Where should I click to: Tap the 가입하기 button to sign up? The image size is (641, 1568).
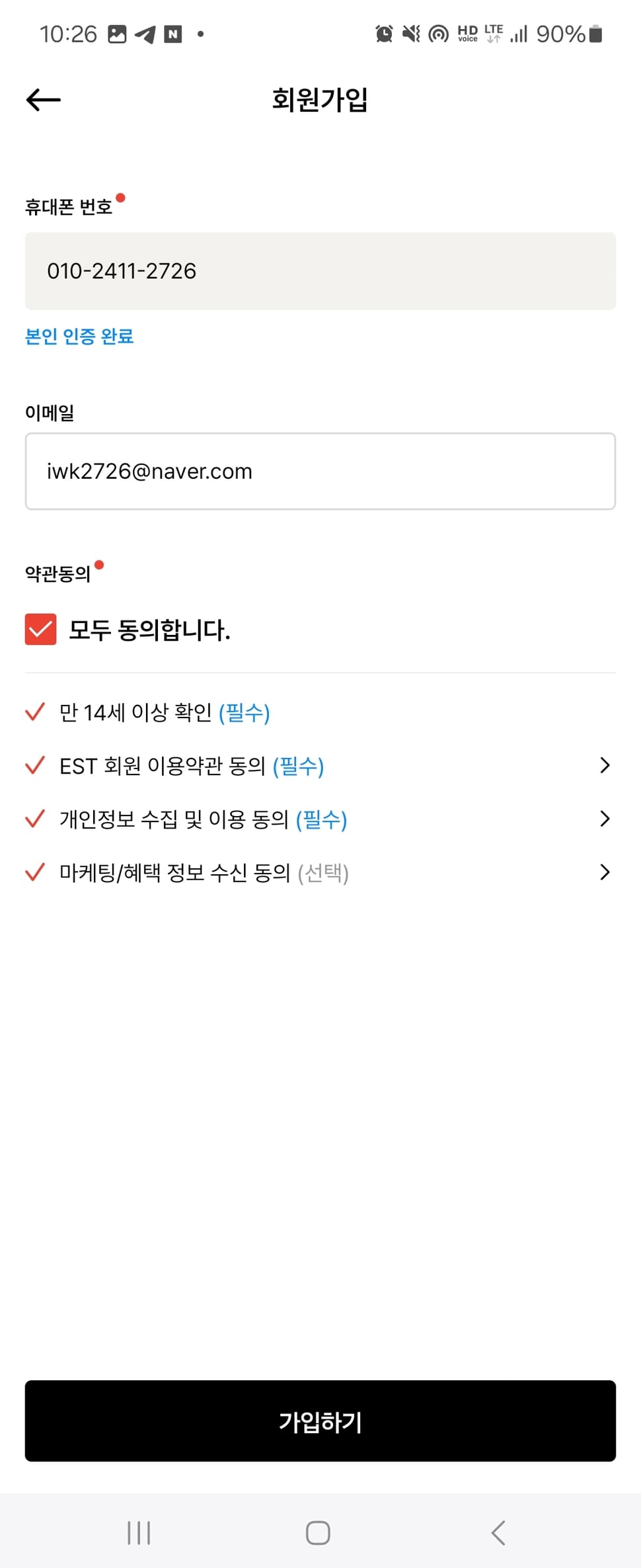320,1421
